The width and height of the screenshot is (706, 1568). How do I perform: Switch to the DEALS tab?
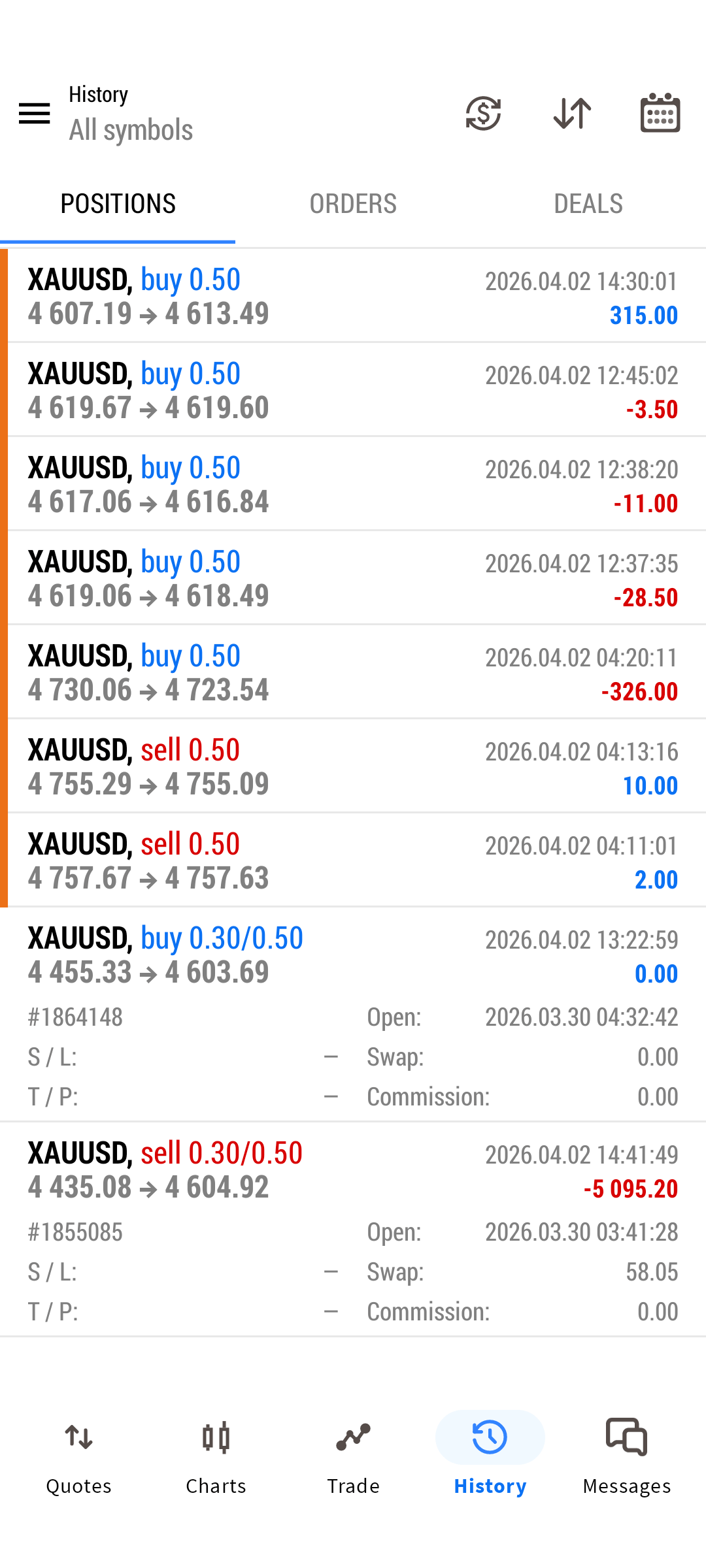click(x=588, y=204)
